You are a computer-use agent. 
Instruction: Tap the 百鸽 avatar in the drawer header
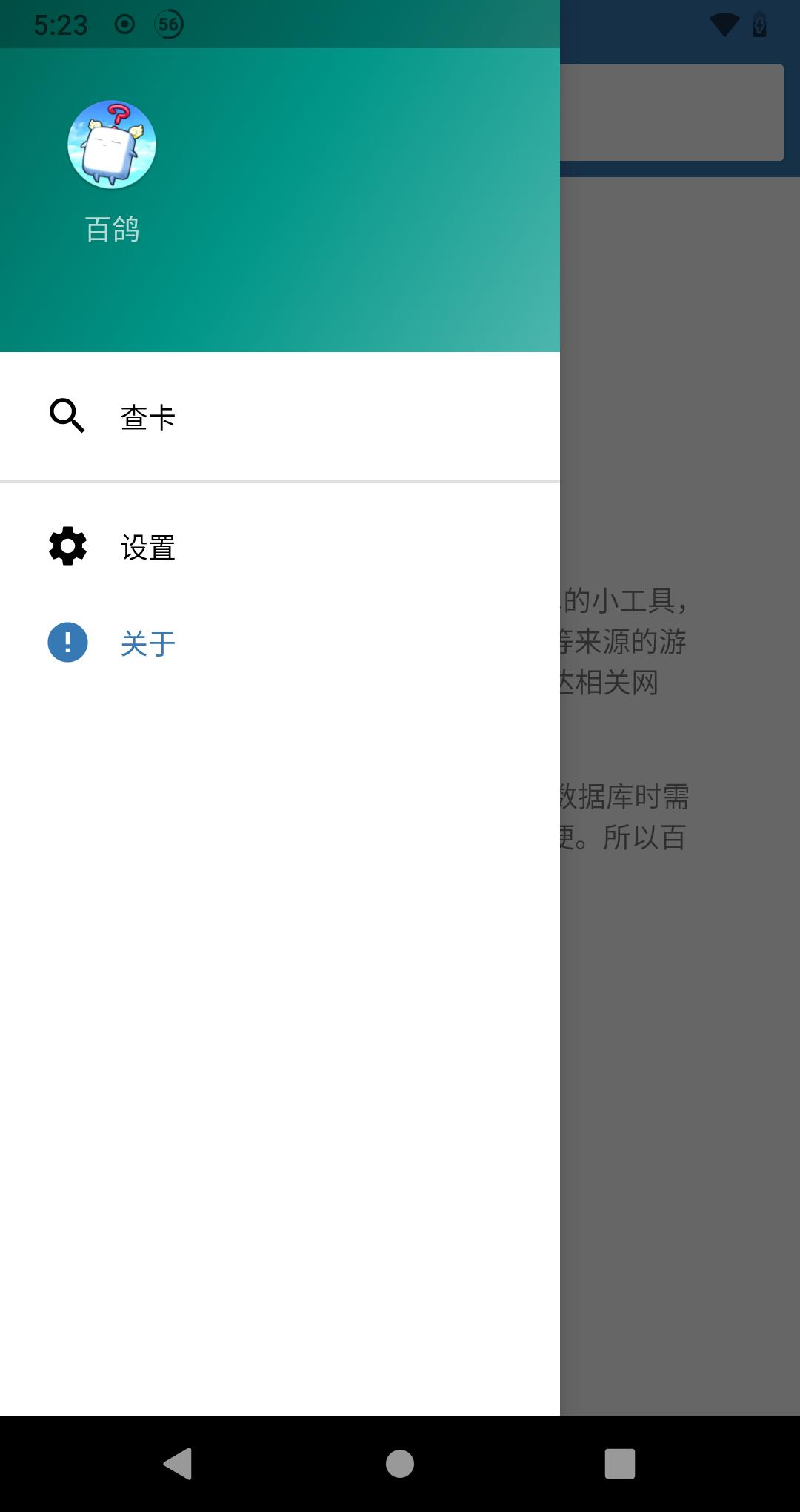click(112, 145)
